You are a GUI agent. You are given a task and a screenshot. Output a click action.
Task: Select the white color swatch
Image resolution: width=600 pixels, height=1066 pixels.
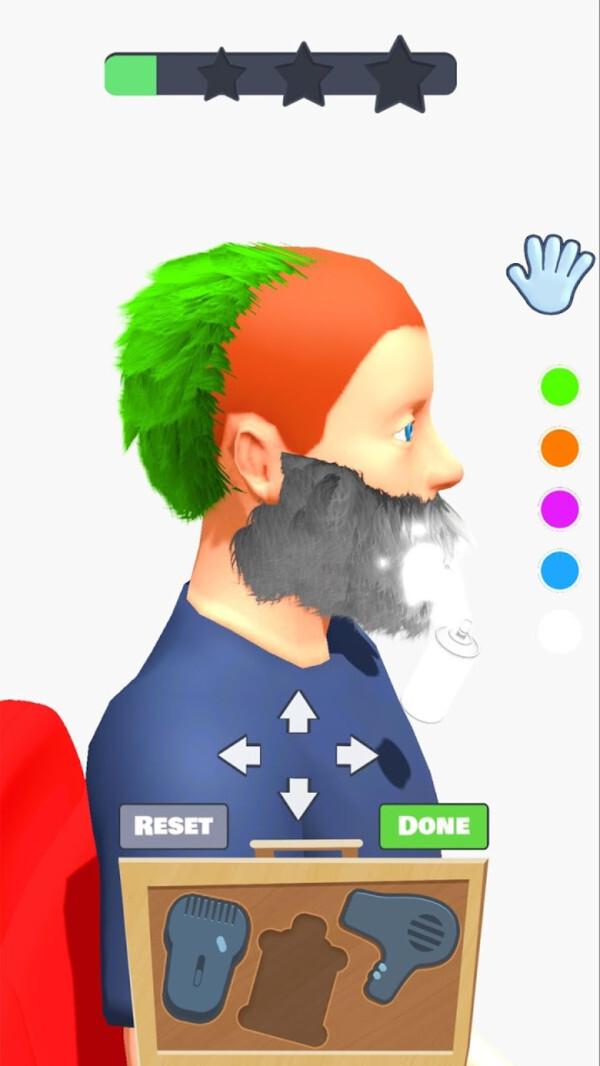pos(560,631)
